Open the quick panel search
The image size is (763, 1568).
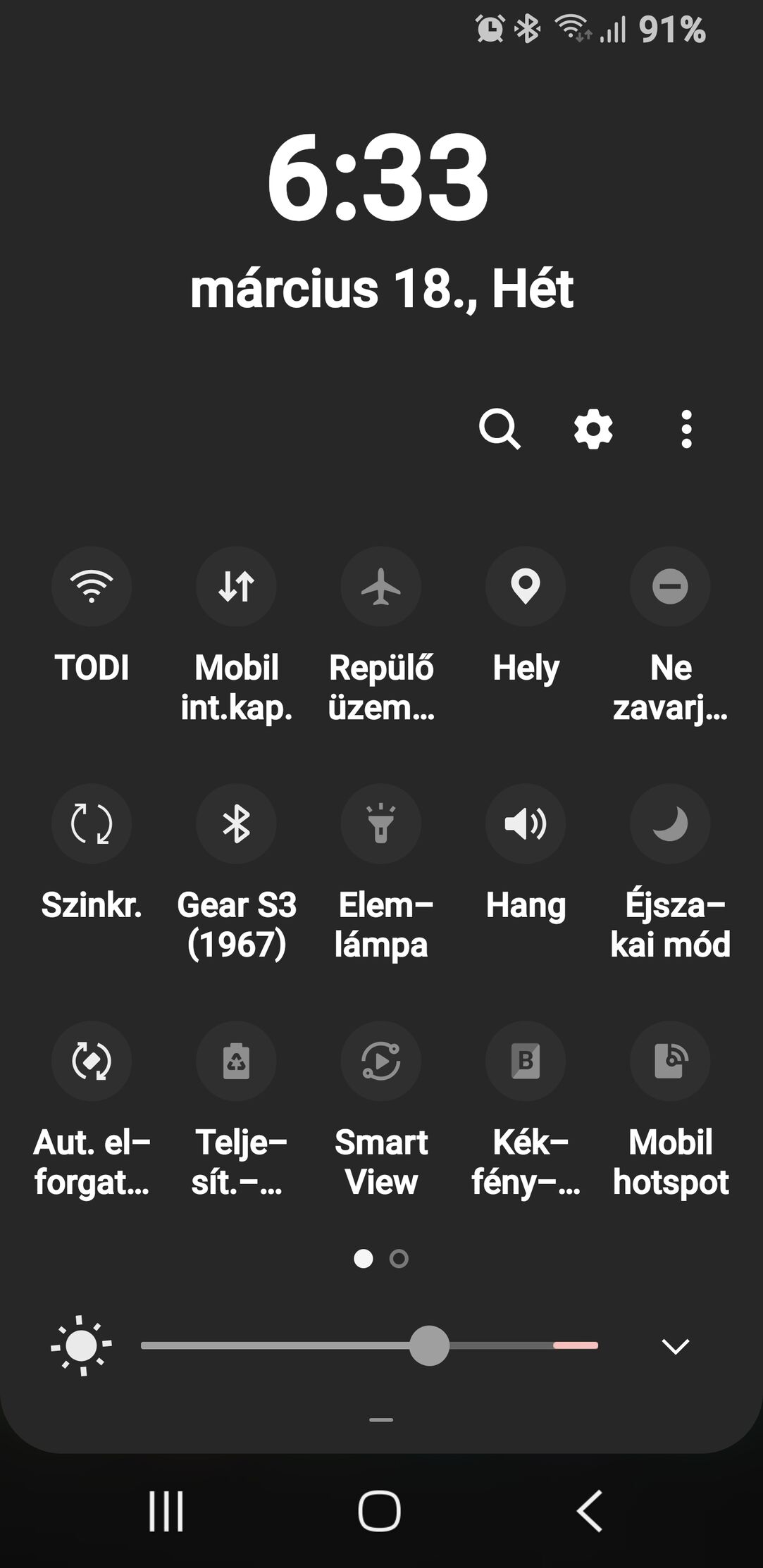[x=500, y=428]
